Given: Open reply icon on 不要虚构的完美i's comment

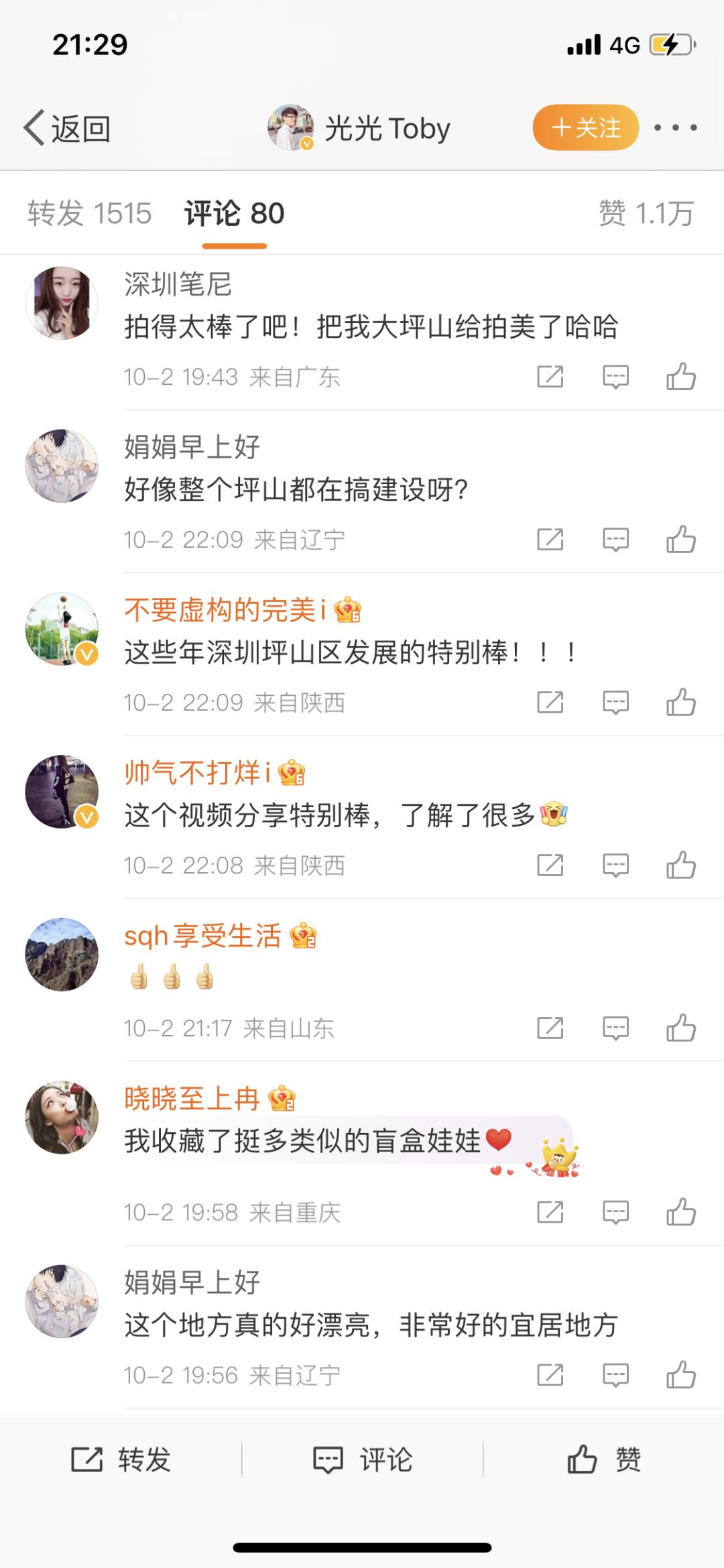Looking at the screenshot, I should point(615,701).
